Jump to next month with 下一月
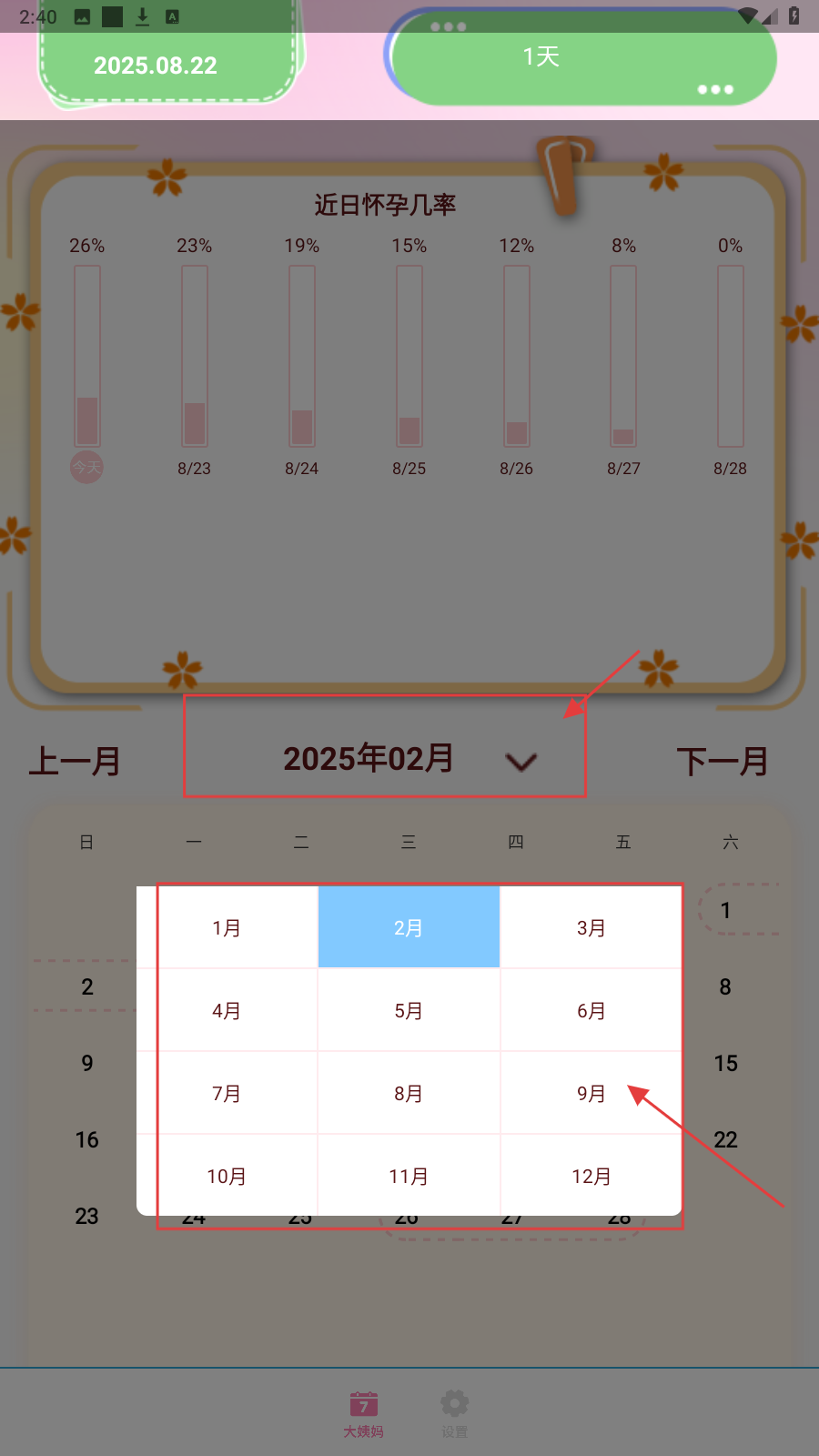819x1456 pixels. pos(723,761)
